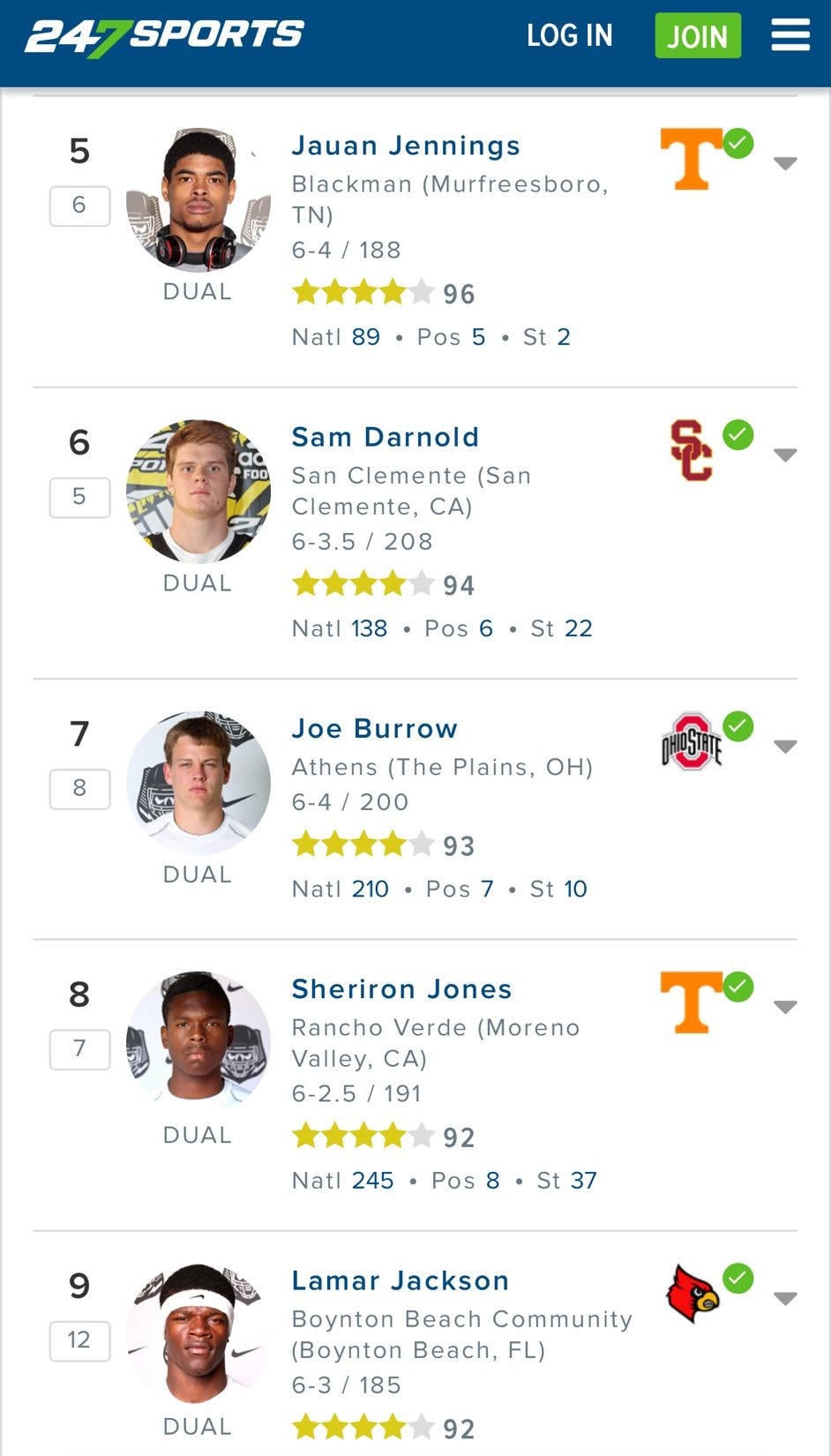The width and height of the screenshot is (831, 1456).
Task: Tap Joe Burrow's player photo
Action: click(198, 783)
